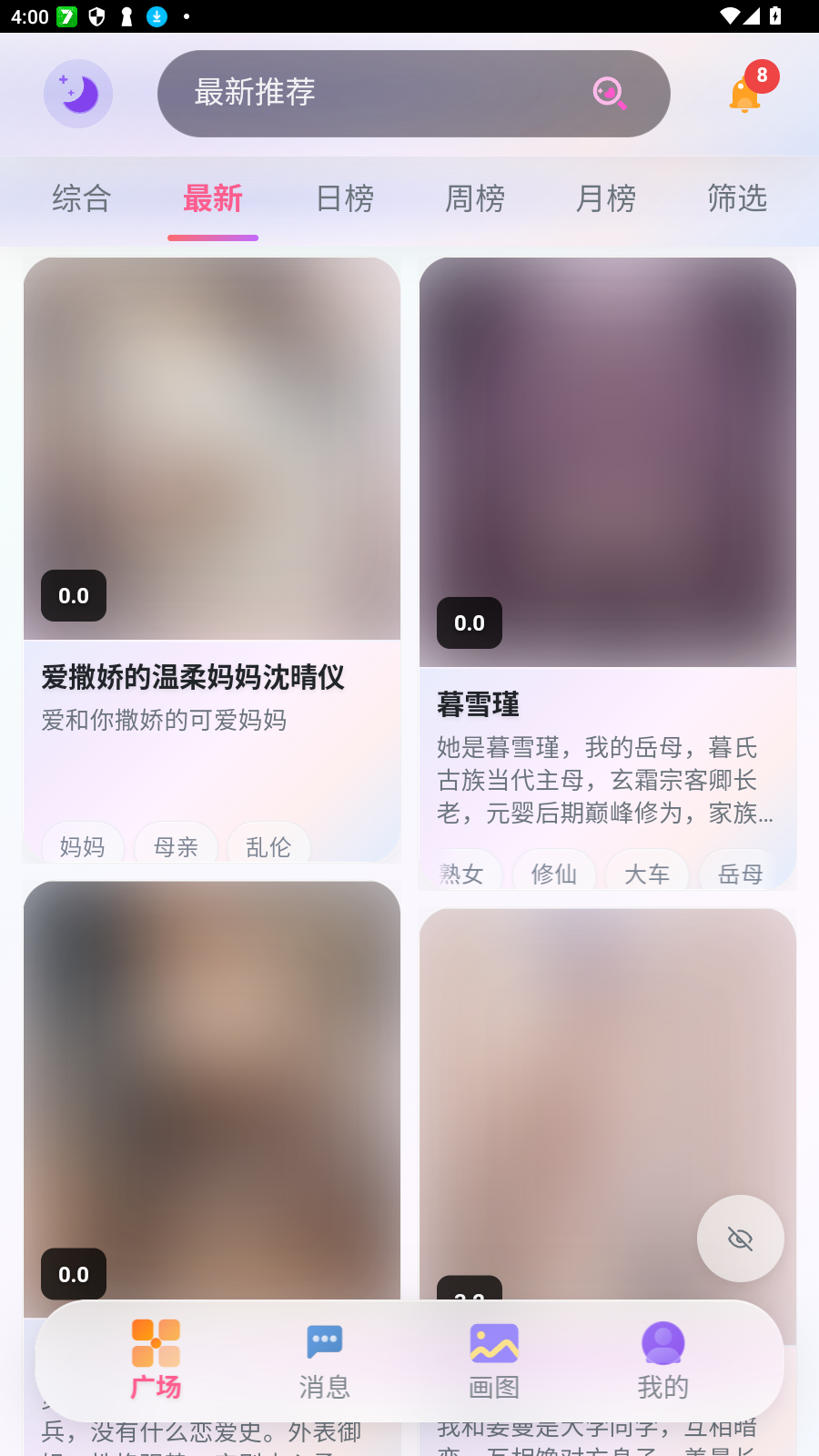Go to the 广场 tab
Viewport: 819px width, 1456px height.
tap(156, 1360)
